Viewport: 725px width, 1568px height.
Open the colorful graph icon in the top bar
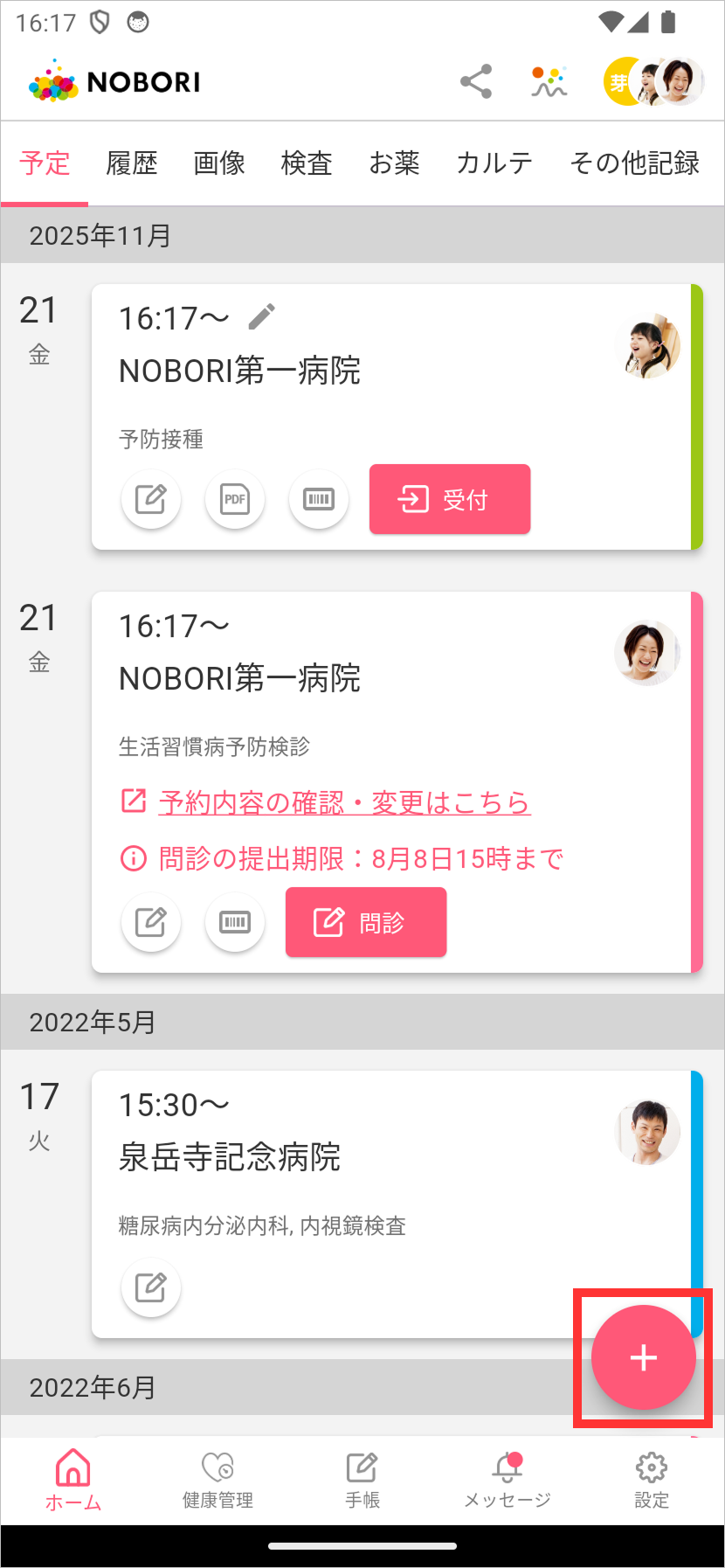pos(549,82)
